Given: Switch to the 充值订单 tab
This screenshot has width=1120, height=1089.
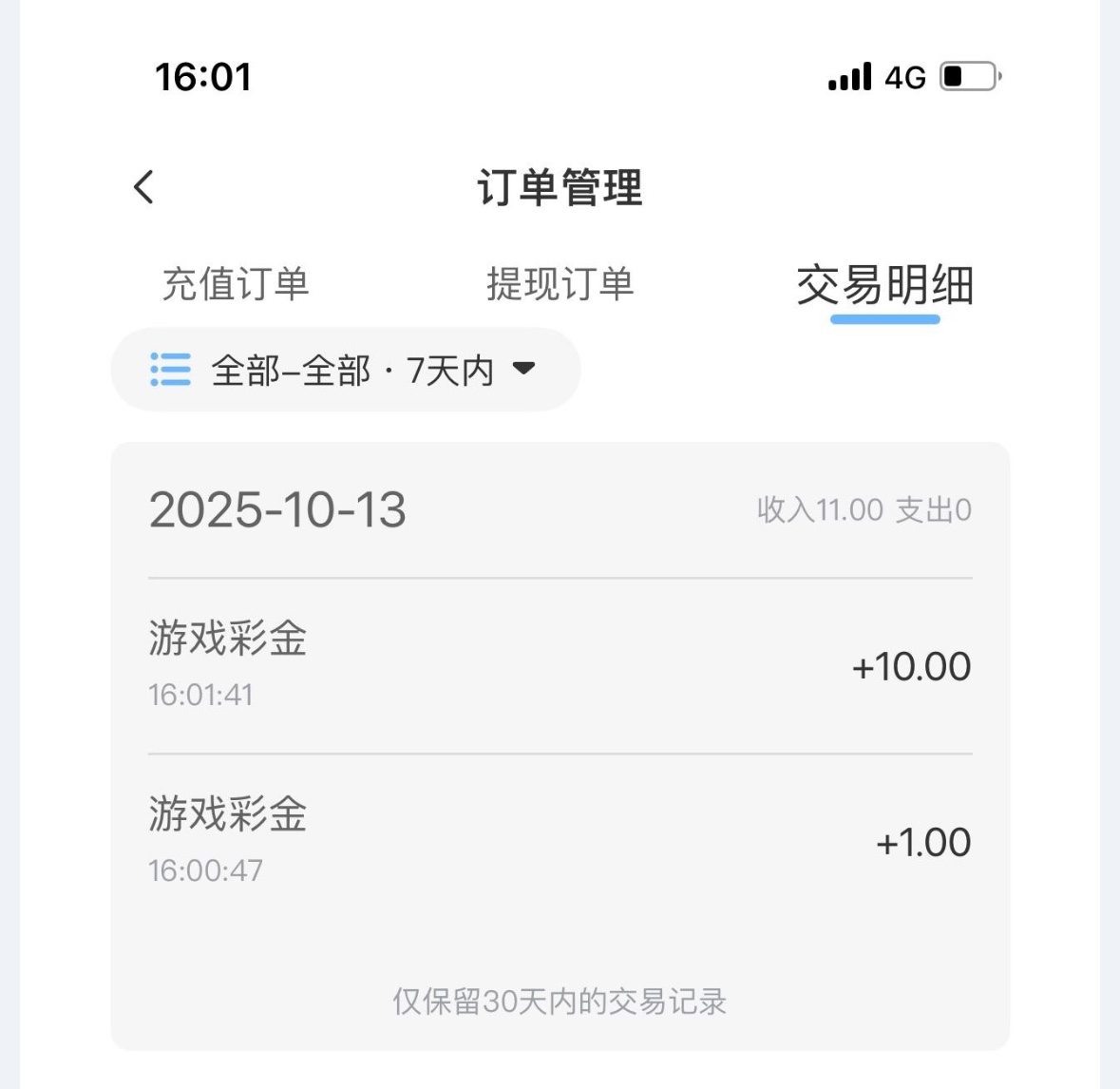Looking at the screenshot, I should point(236,284).
